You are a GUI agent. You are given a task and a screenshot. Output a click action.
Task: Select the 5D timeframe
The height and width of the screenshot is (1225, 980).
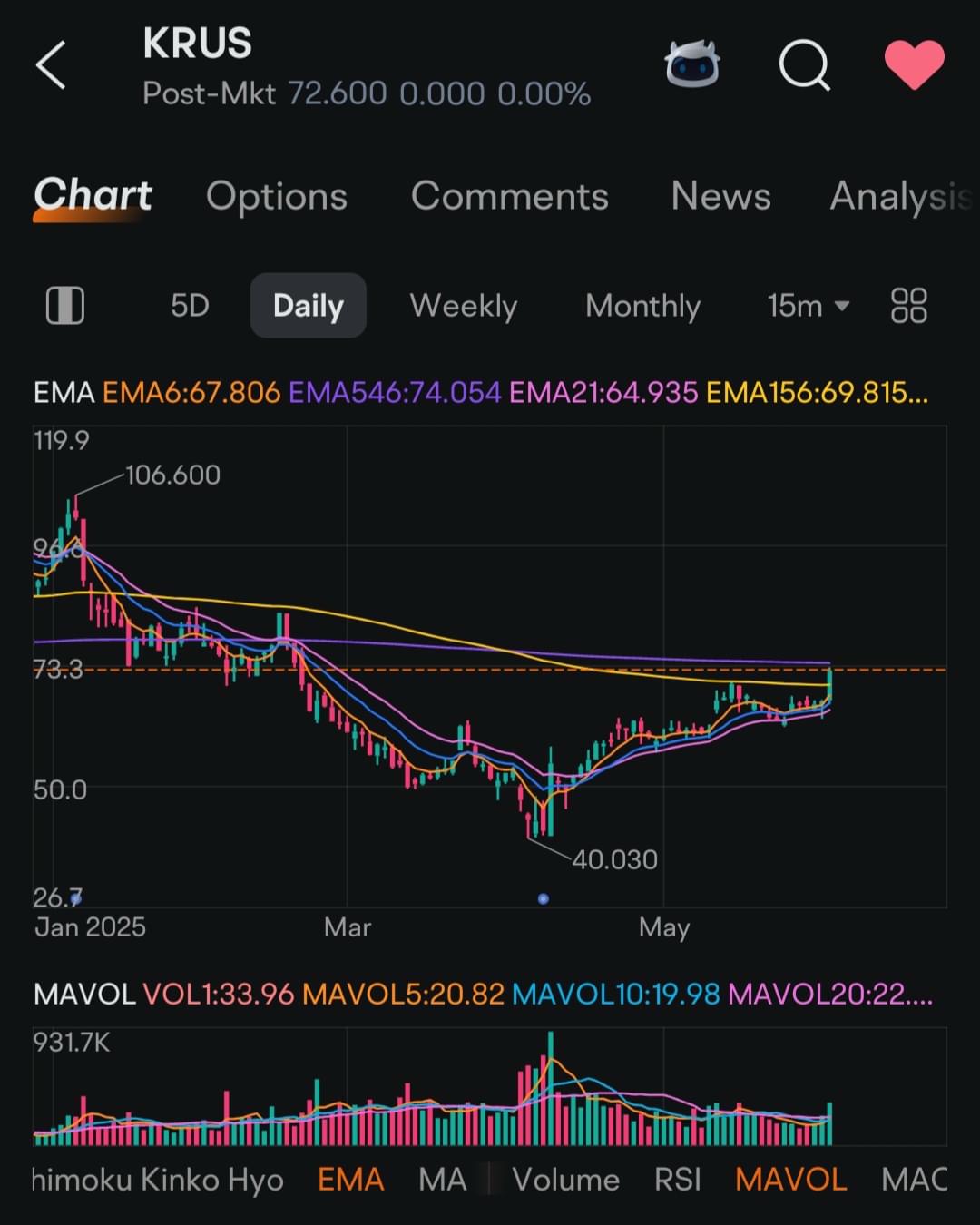(190, 306)
